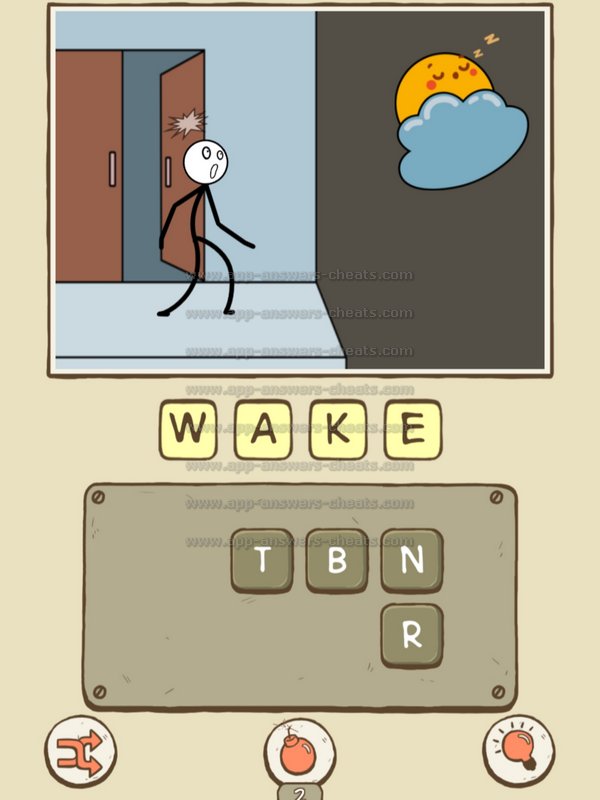
Task: Choose the letter R tile
Action: coord(412,636)
